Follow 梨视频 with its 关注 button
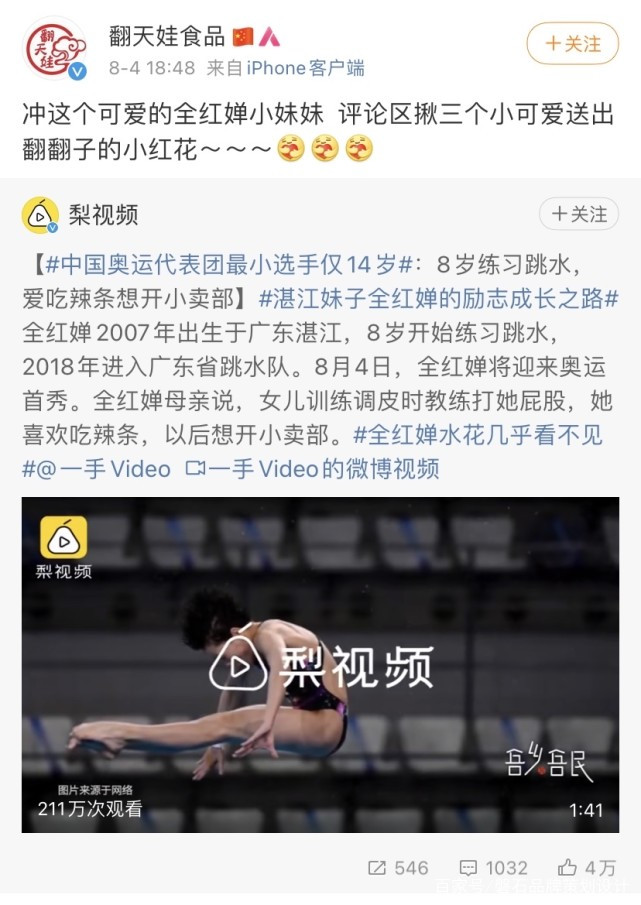This screenshot has width=641, height=905. click(579, 214)
